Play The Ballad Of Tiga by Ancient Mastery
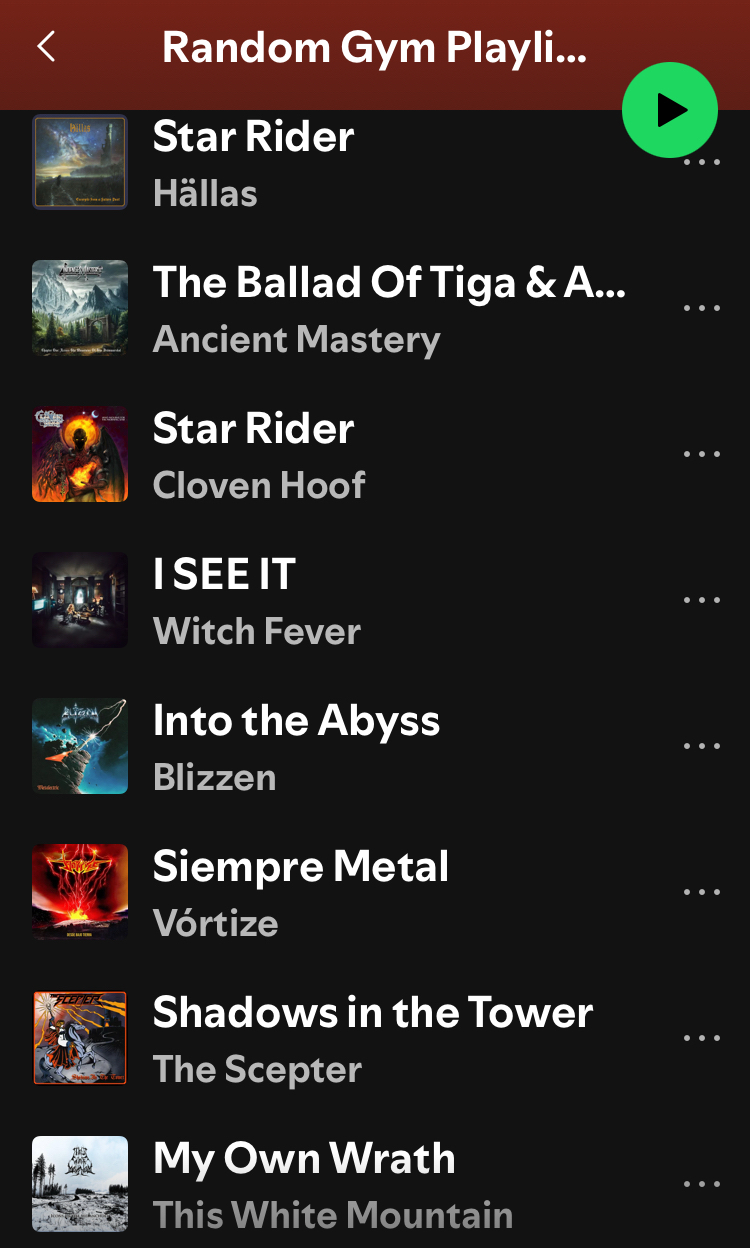 (388, 308)
